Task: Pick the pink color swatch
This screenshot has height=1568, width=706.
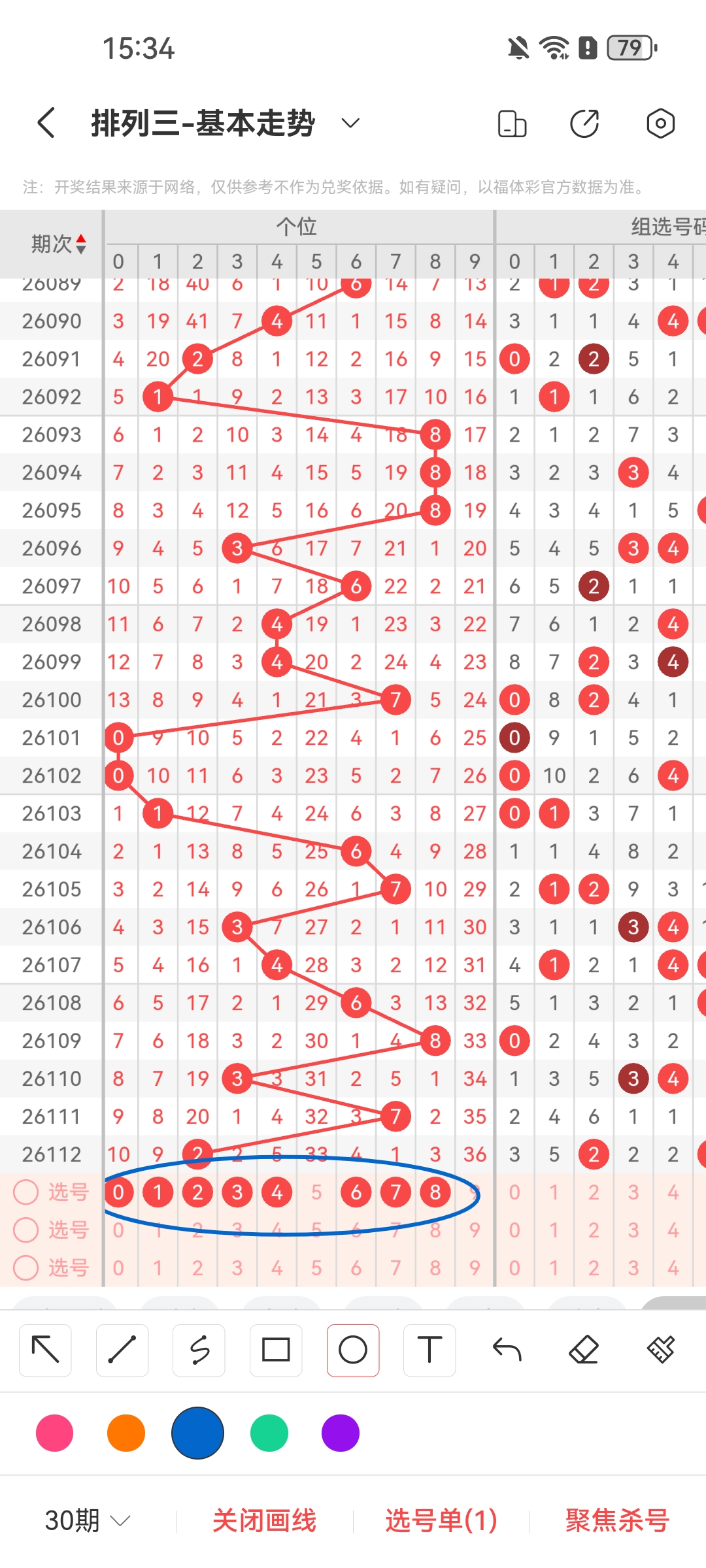Action: click(55, 1433)
